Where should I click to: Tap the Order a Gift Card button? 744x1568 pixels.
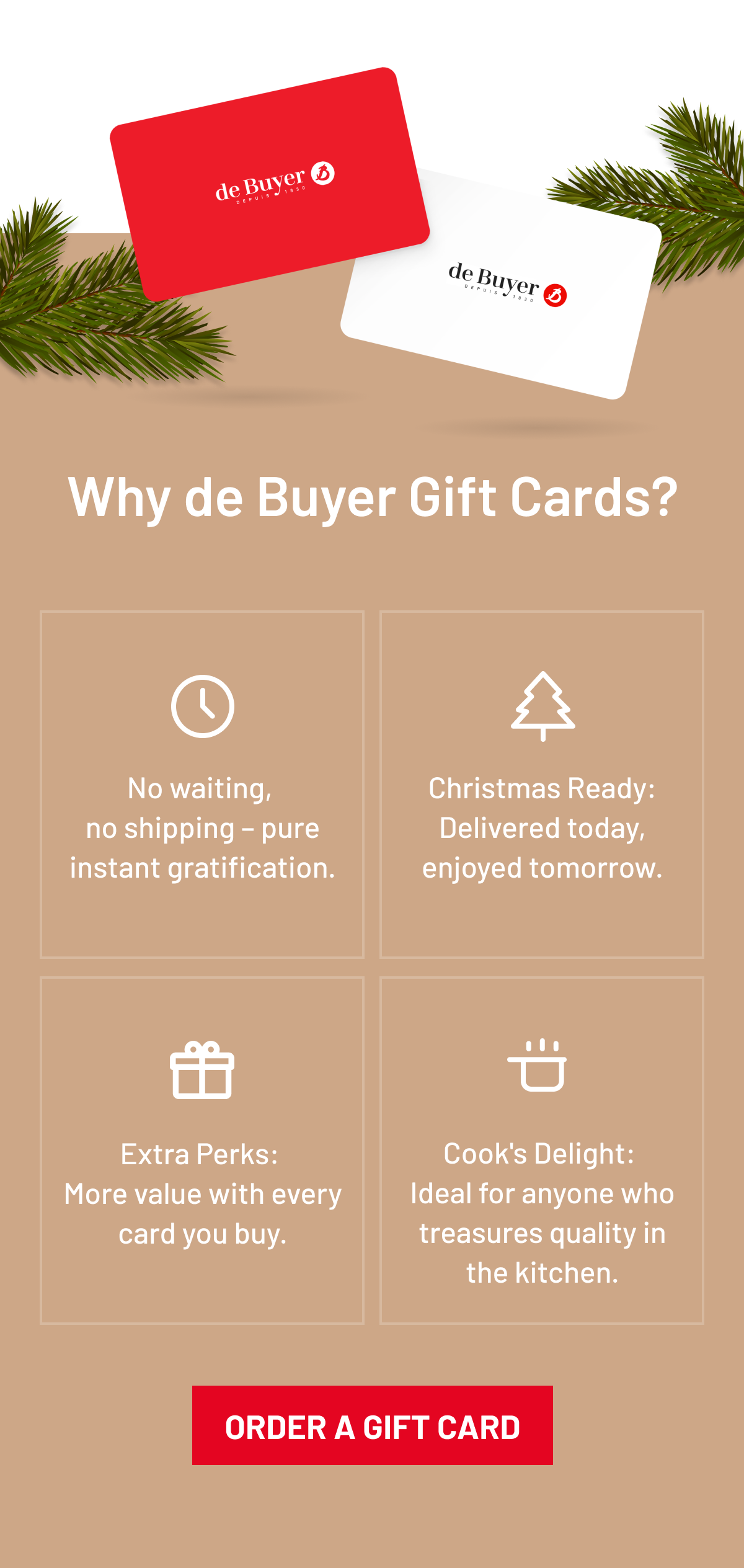(372, 1425)
